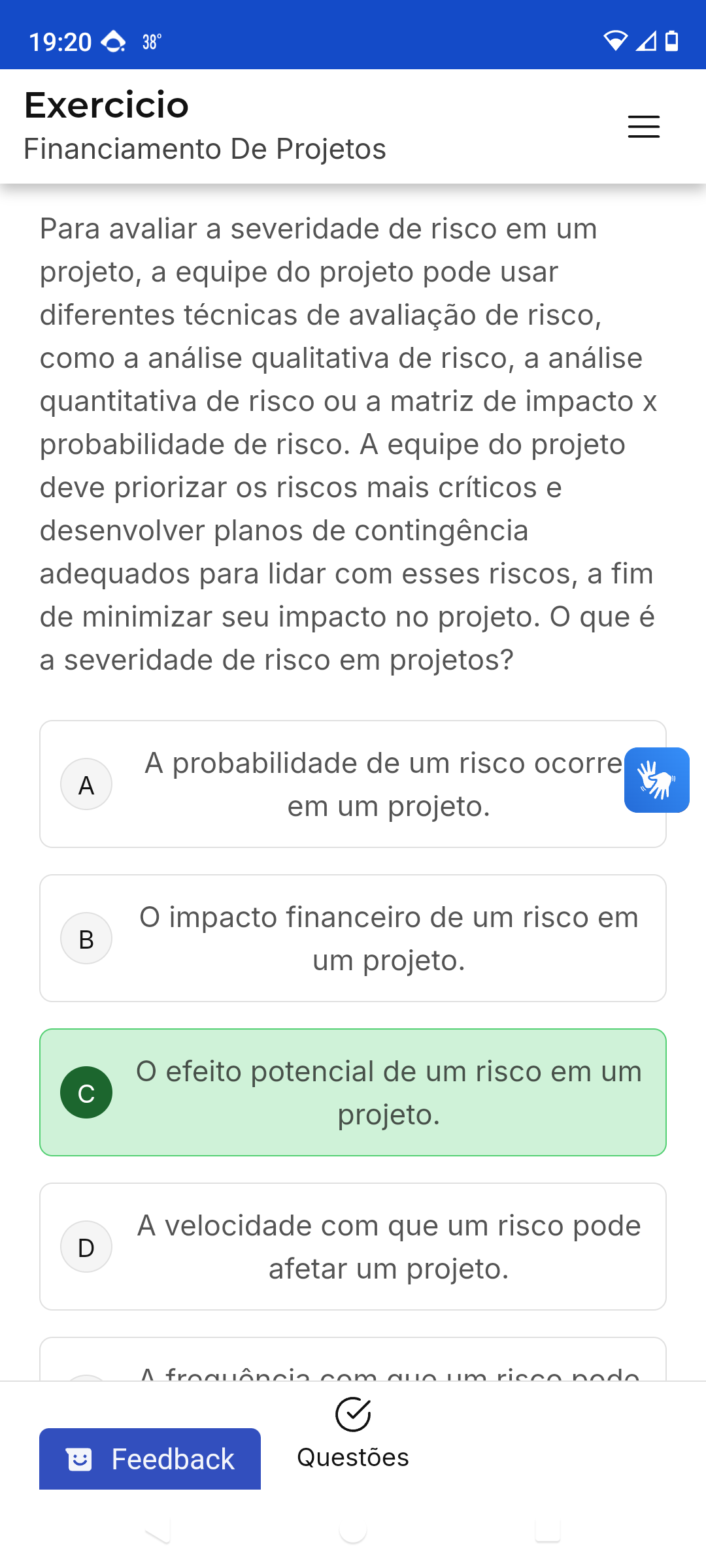The height and width of the screenshot is (1568, 706).
Task: Open the Feedback button
Action: point(150,1459)
